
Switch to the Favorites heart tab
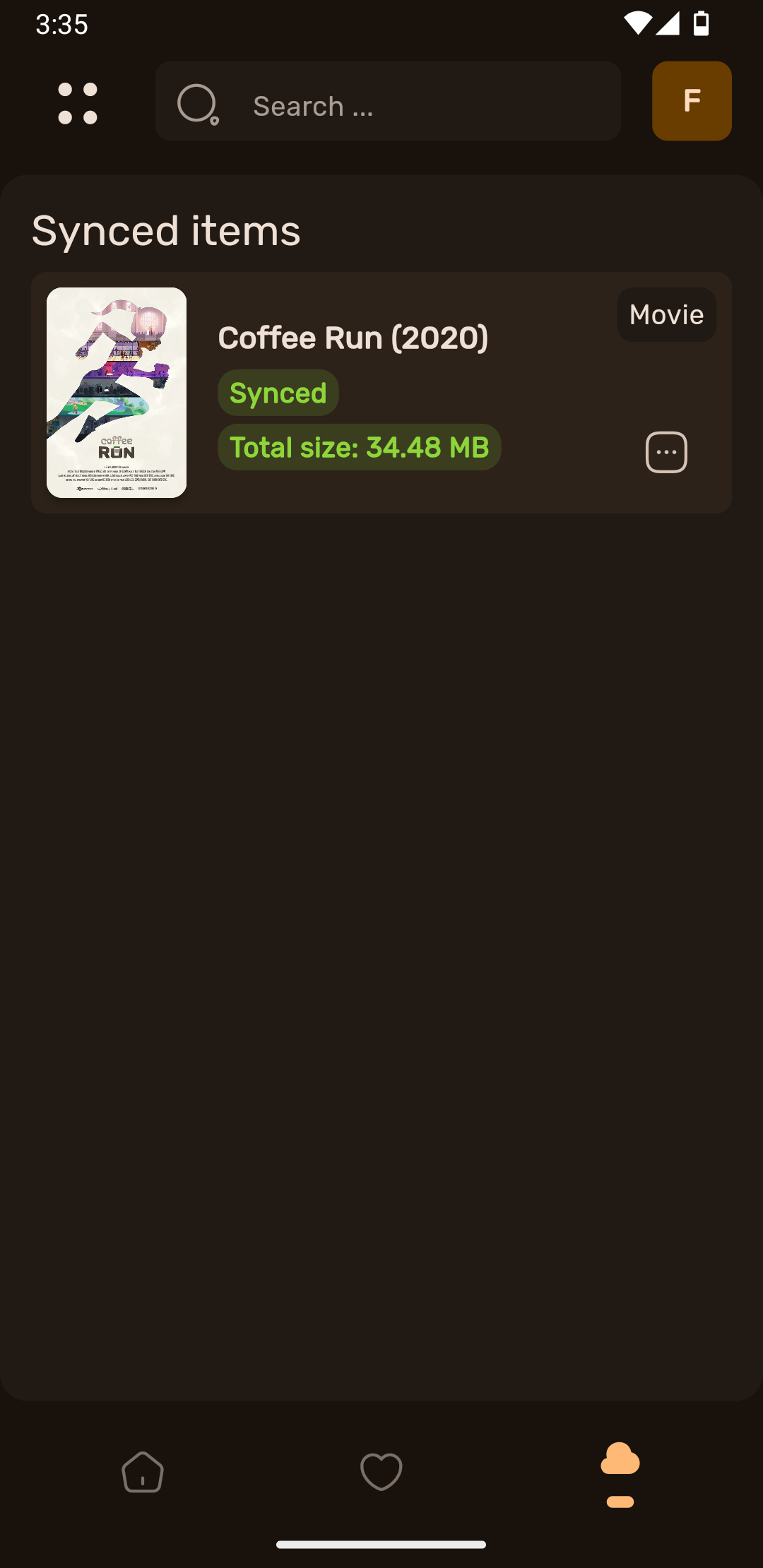pos(381,1473)
